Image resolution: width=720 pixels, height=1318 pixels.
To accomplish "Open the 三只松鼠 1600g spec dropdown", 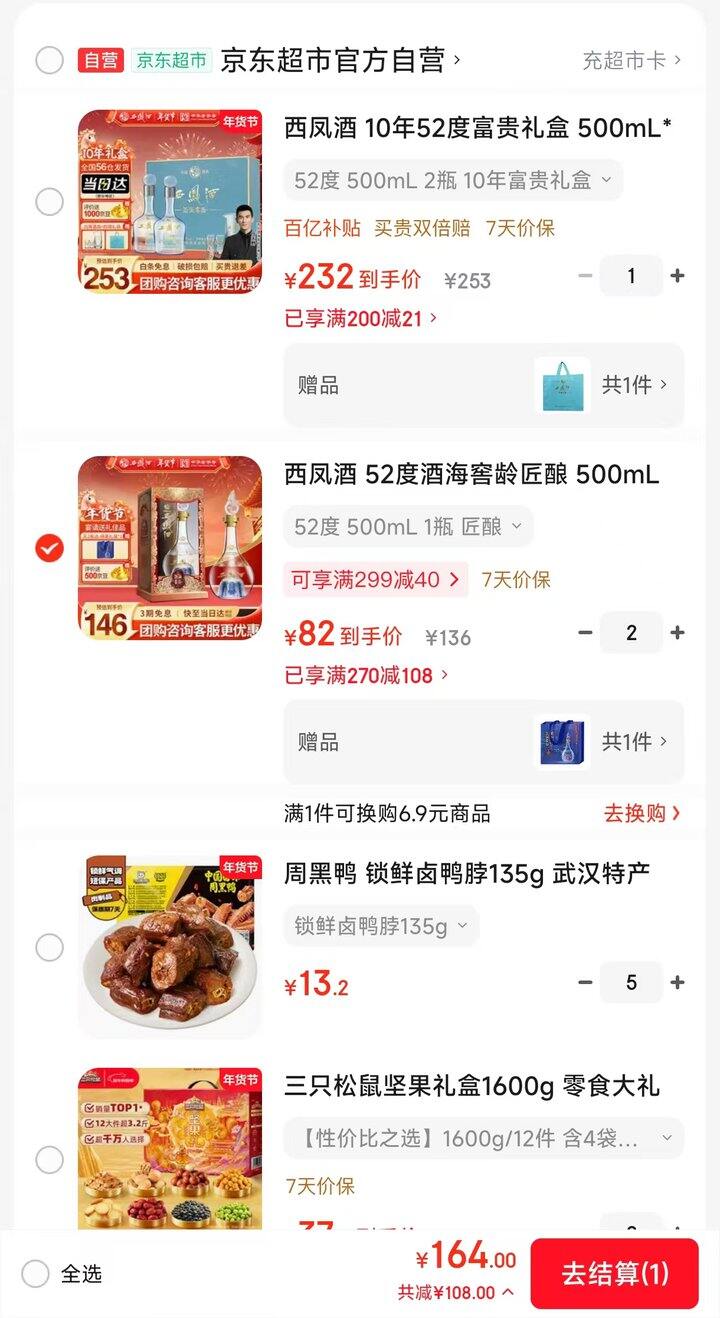I will (484, 1138).
